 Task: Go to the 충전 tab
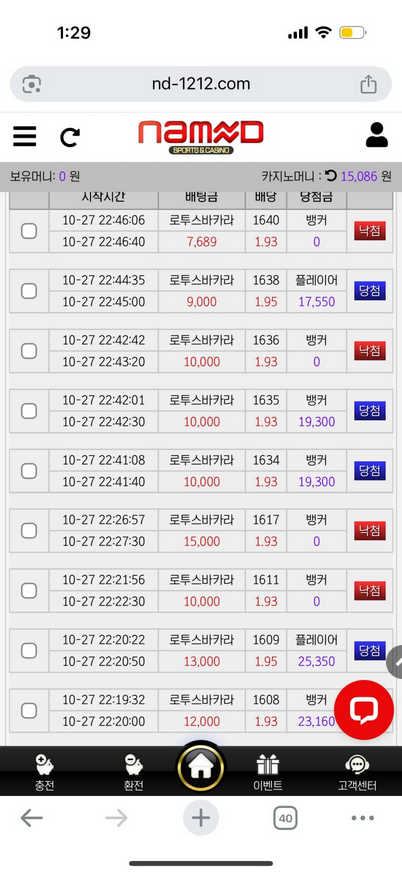(43, 773)
